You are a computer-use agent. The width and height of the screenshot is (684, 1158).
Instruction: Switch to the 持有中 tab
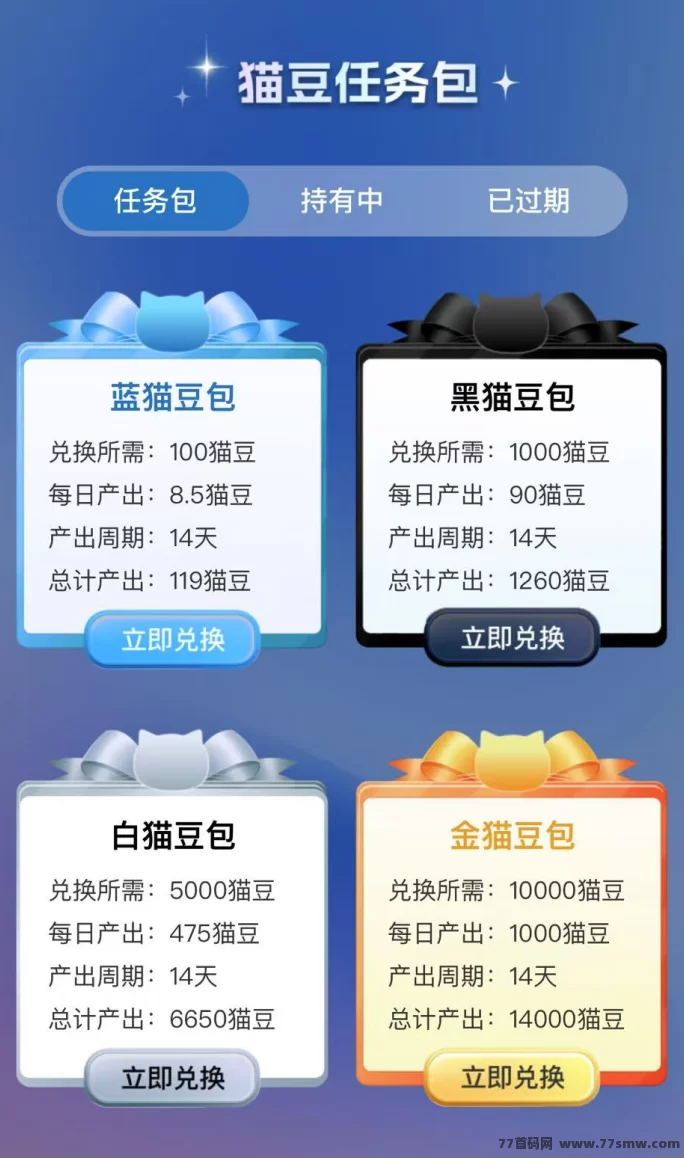click(342, 201)
